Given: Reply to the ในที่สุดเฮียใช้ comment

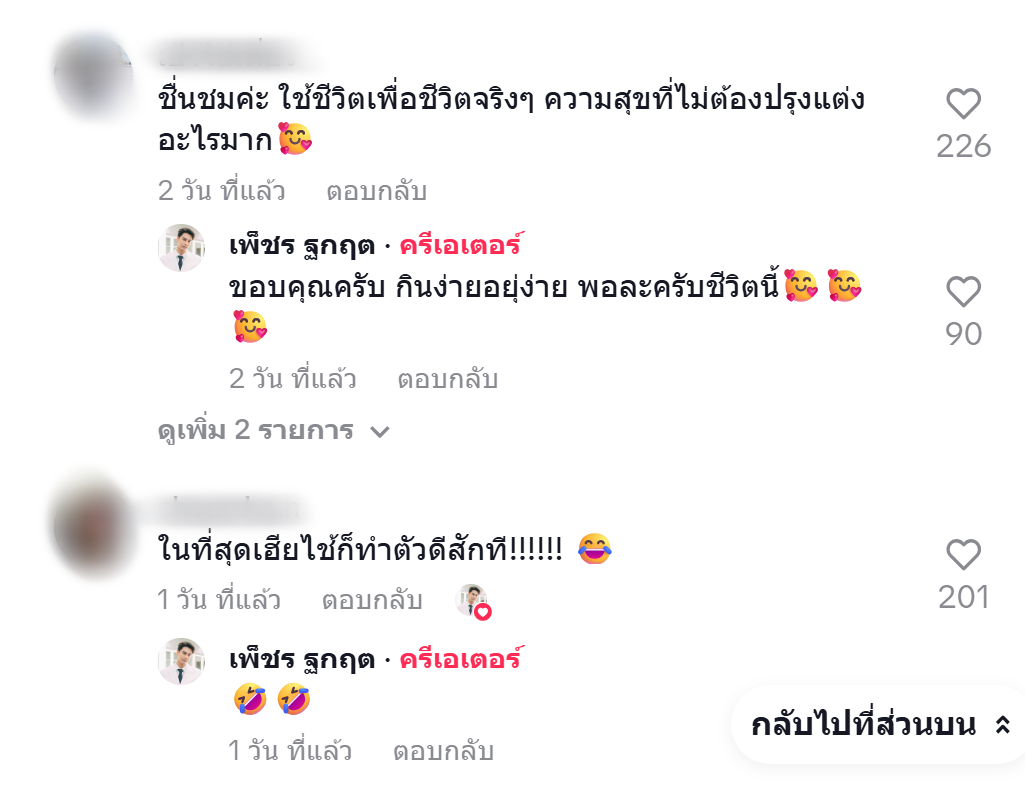Looking at the screenshot, I should 372,601.
